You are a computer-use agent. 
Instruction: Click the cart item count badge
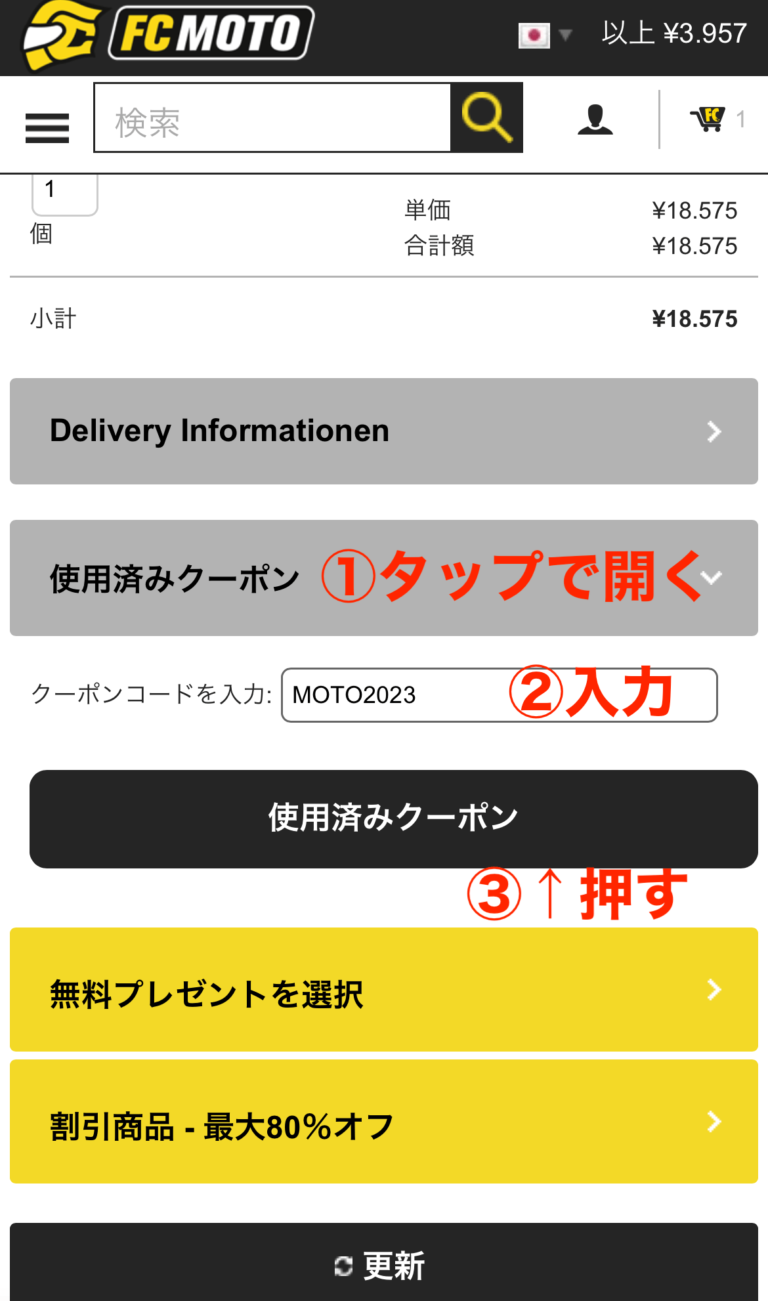coord(742,119)
